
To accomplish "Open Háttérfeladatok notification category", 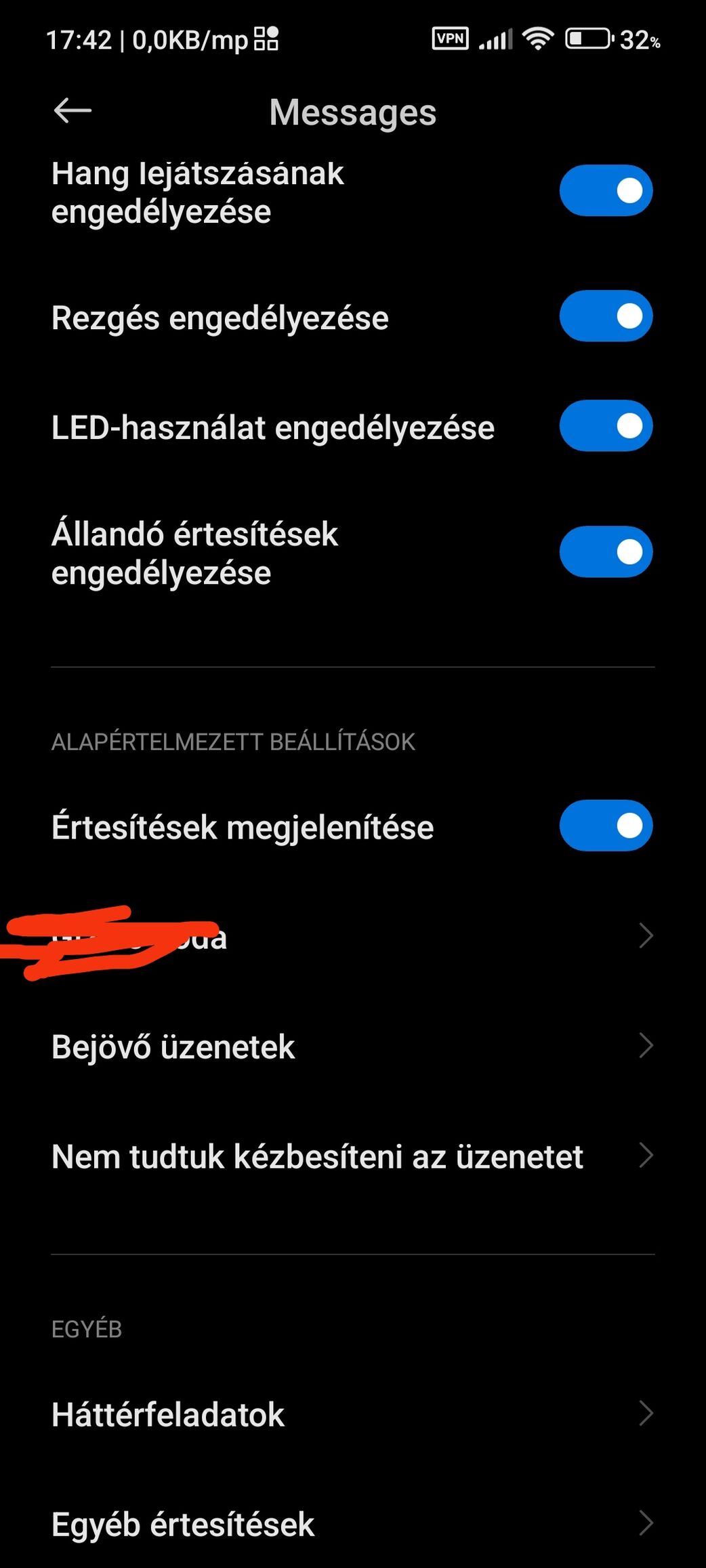I will [x=353, y=1414].
